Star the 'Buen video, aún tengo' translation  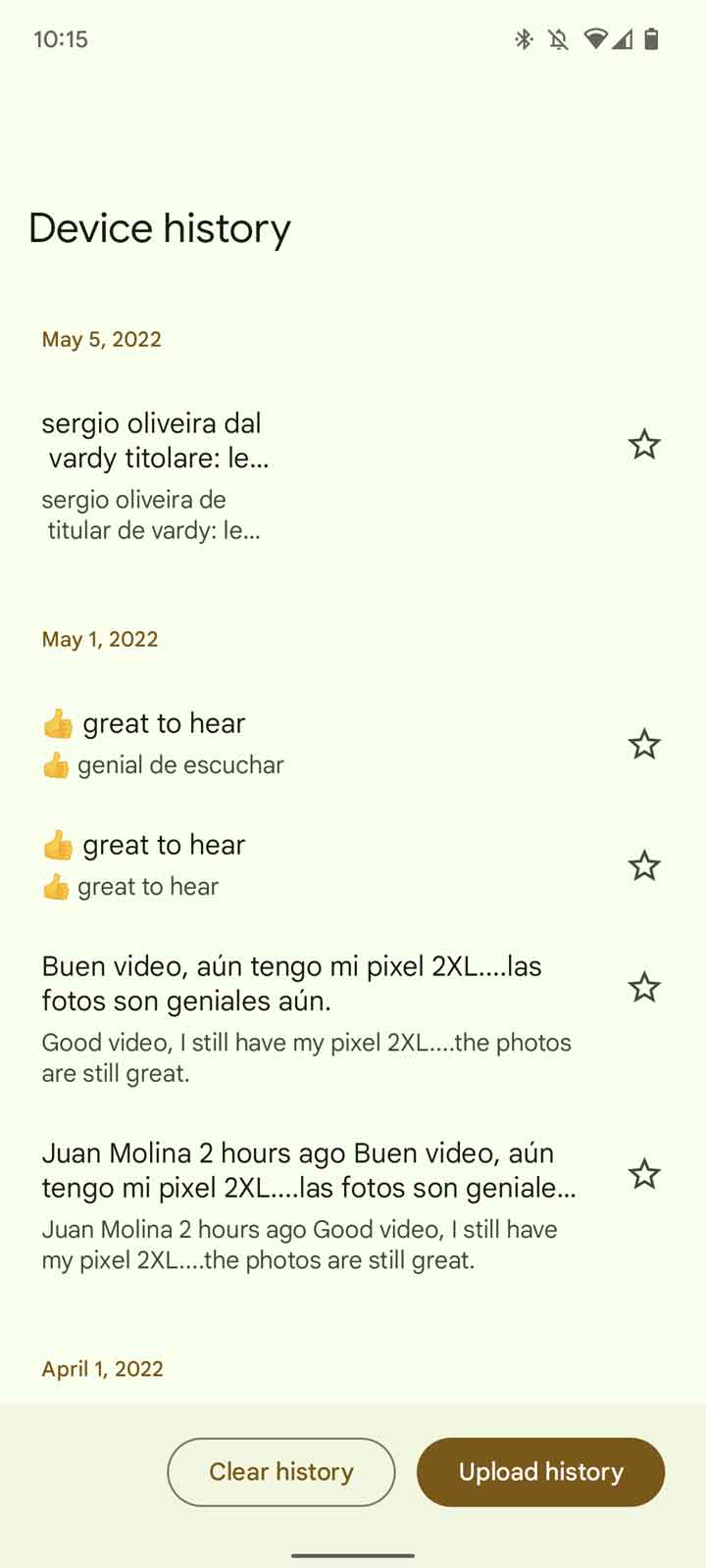coord(644,988)
